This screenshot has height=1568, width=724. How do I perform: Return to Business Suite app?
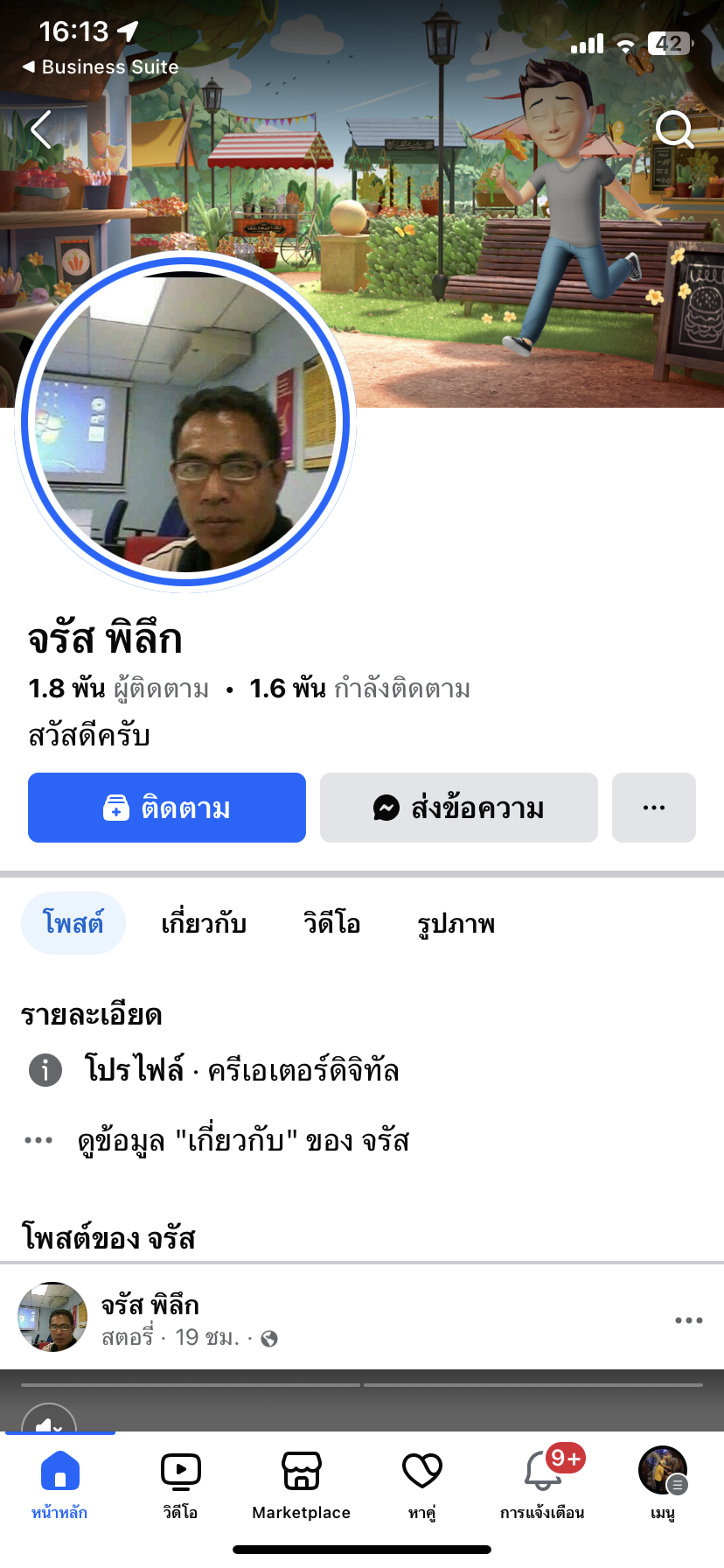(x=100, y=66)
